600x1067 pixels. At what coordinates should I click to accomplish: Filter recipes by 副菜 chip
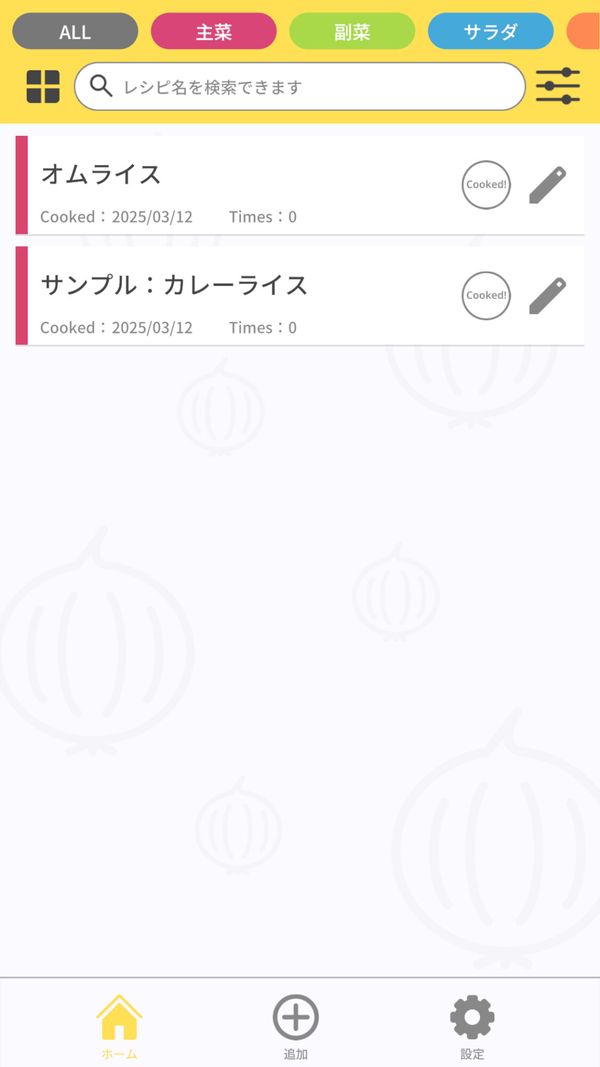click(352, 31)
